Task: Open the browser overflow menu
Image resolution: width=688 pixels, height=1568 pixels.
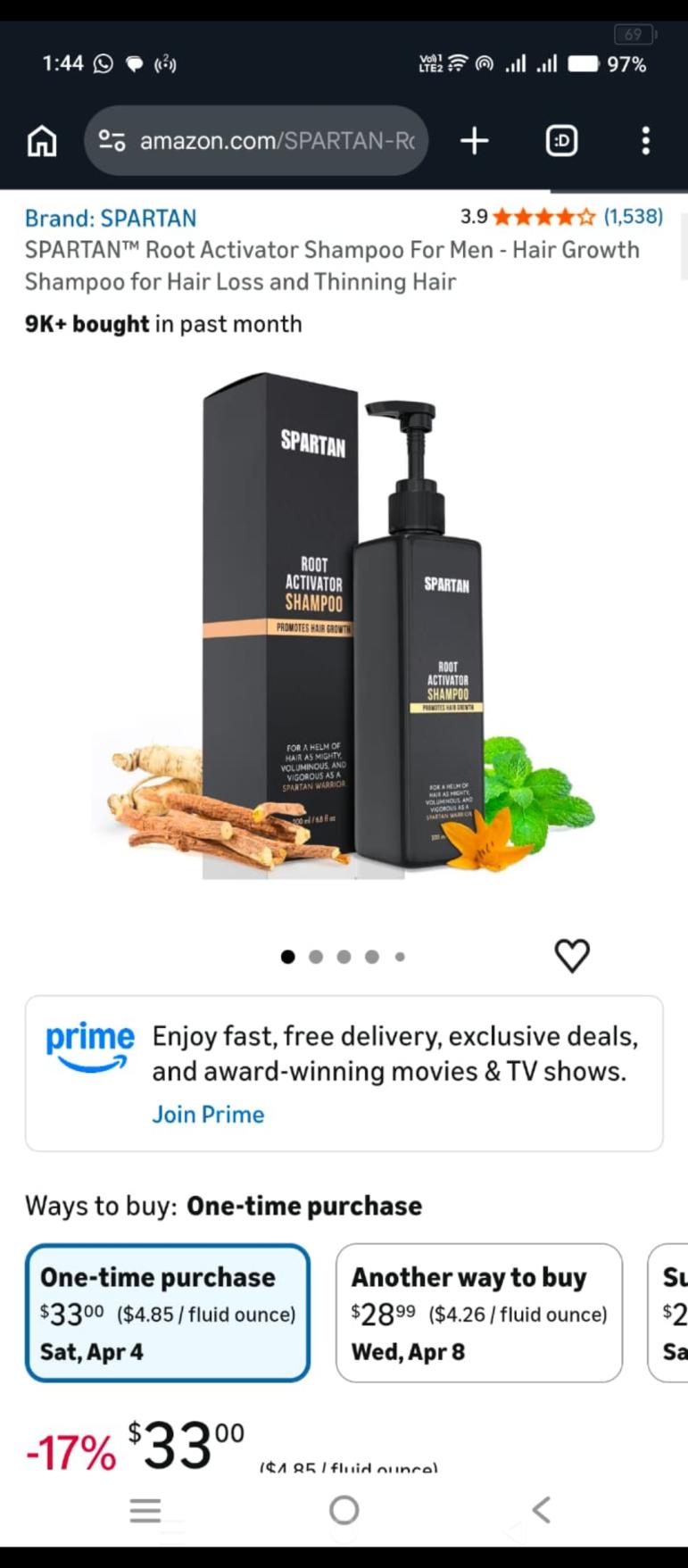Action: (645, 141)
